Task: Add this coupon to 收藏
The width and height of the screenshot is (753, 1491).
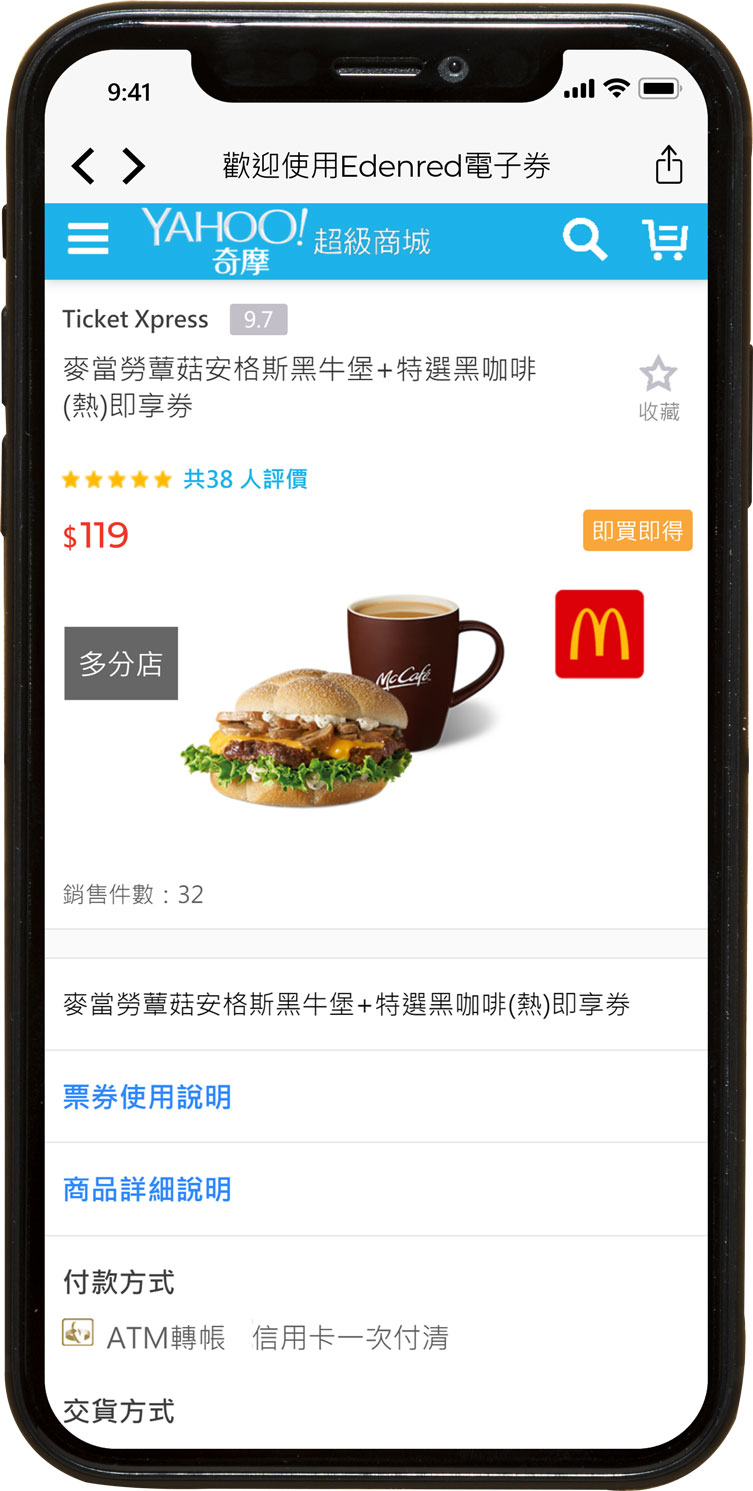Action: pyautogui.click(x=658, y=387)
